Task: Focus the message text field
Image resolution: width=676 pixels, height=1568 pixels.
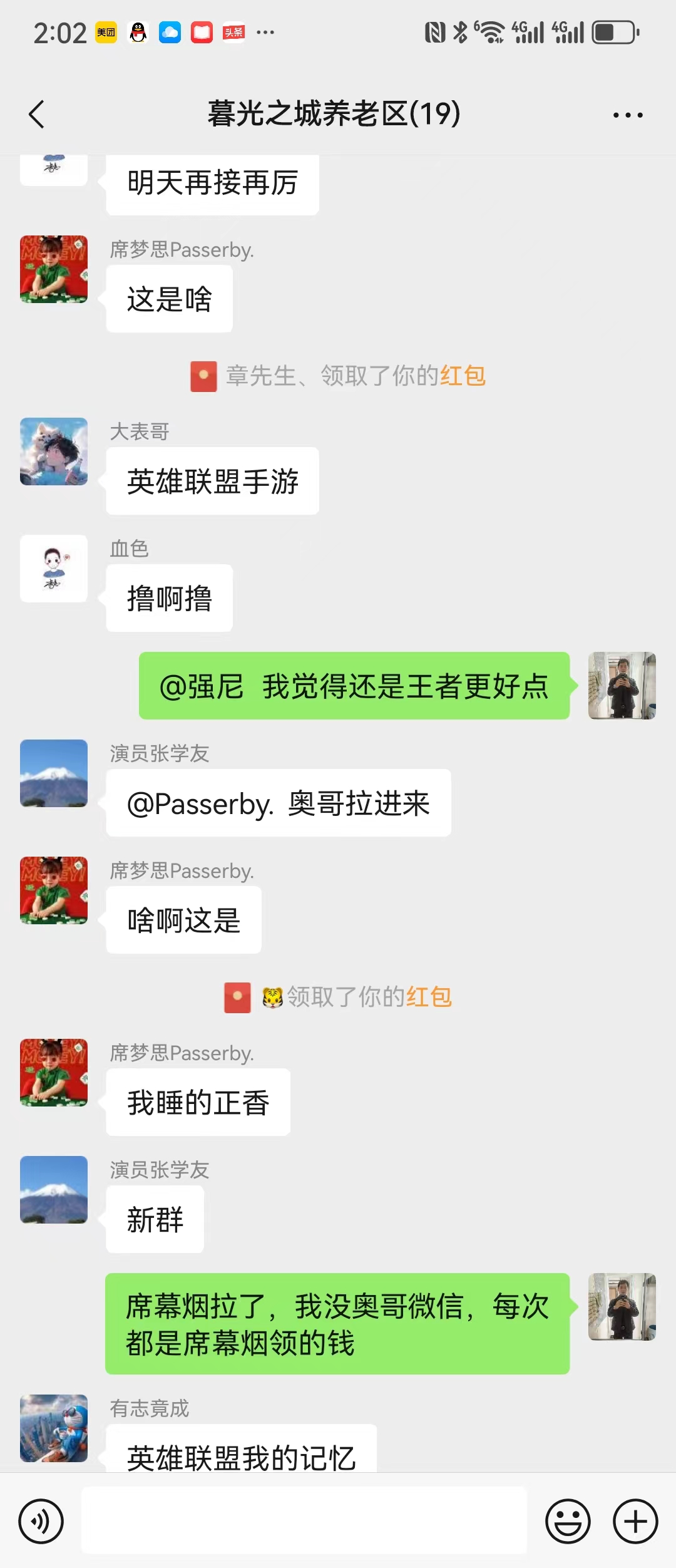Action: [x=304, y=1520]
